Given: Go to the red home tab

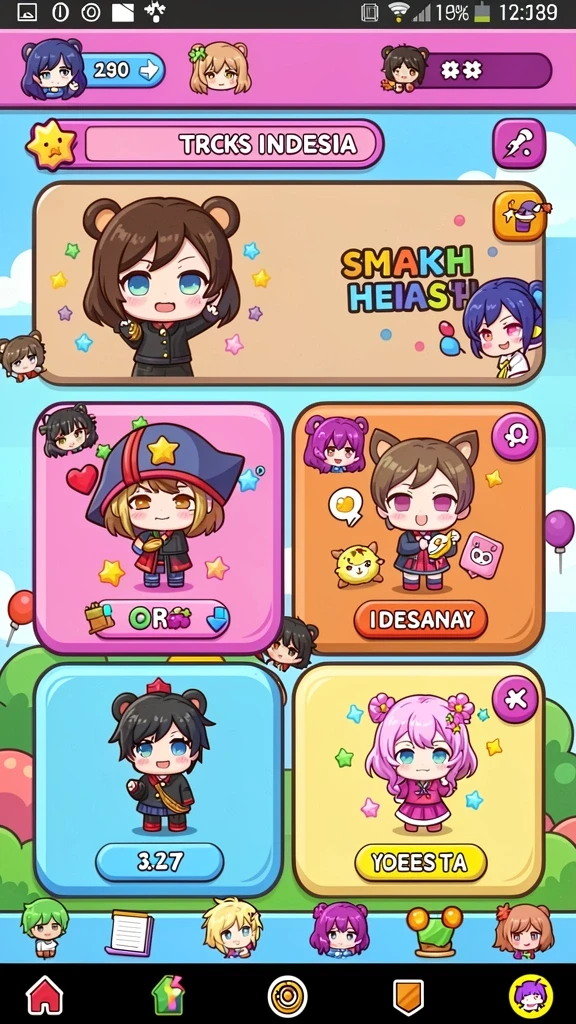Looking at the screenshot, I should point(44,997).
